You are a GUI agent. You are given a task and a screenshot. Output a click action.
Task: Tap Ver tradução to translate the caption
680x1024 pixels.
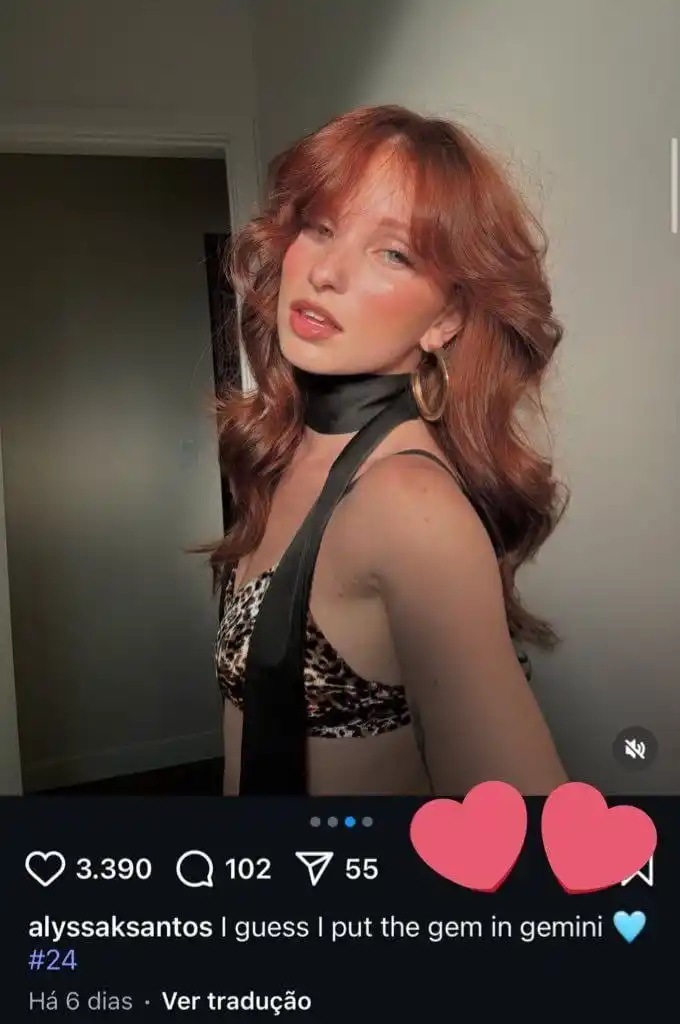[x=236, y=1000]
